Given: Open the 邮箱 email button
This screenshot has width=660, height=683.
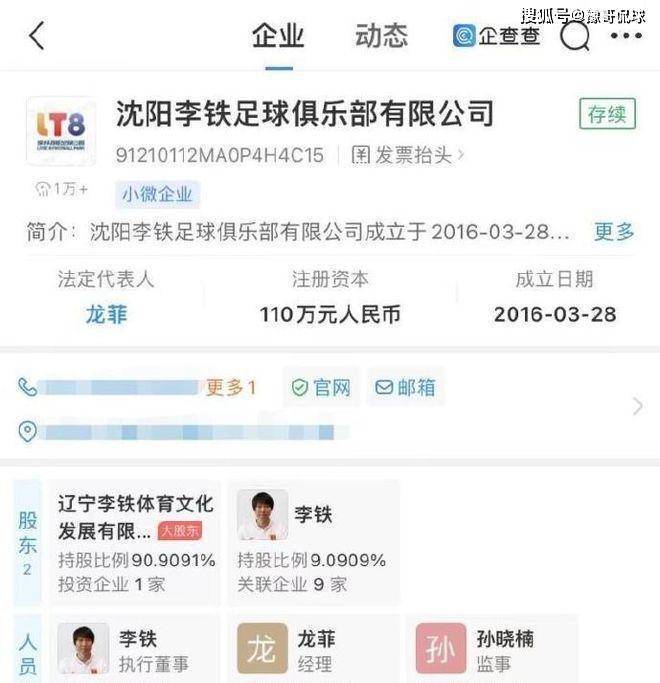Looking at the screenshot, I should [405, 388].
